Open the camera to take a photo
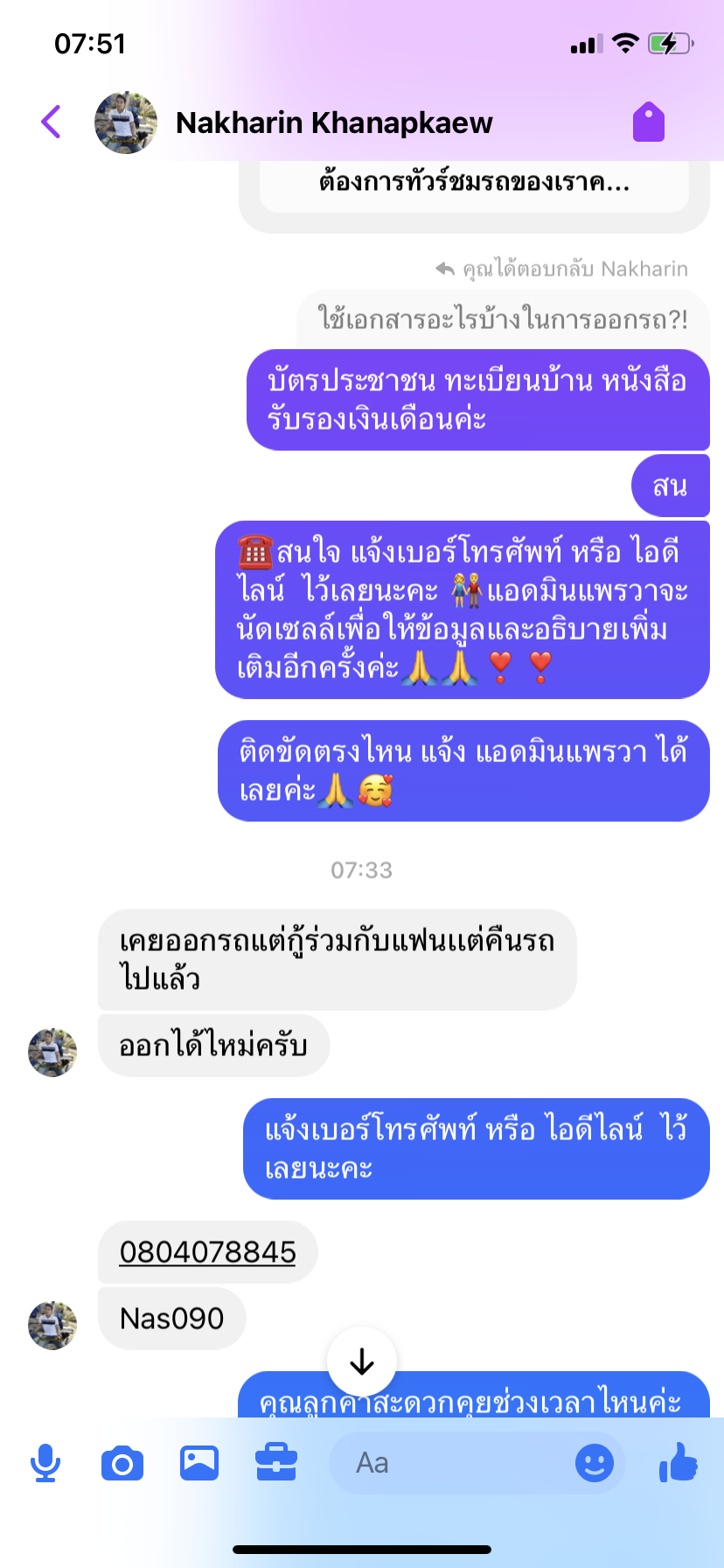The height and width of the screenshot is (1568, 724). click(122, 1463)
